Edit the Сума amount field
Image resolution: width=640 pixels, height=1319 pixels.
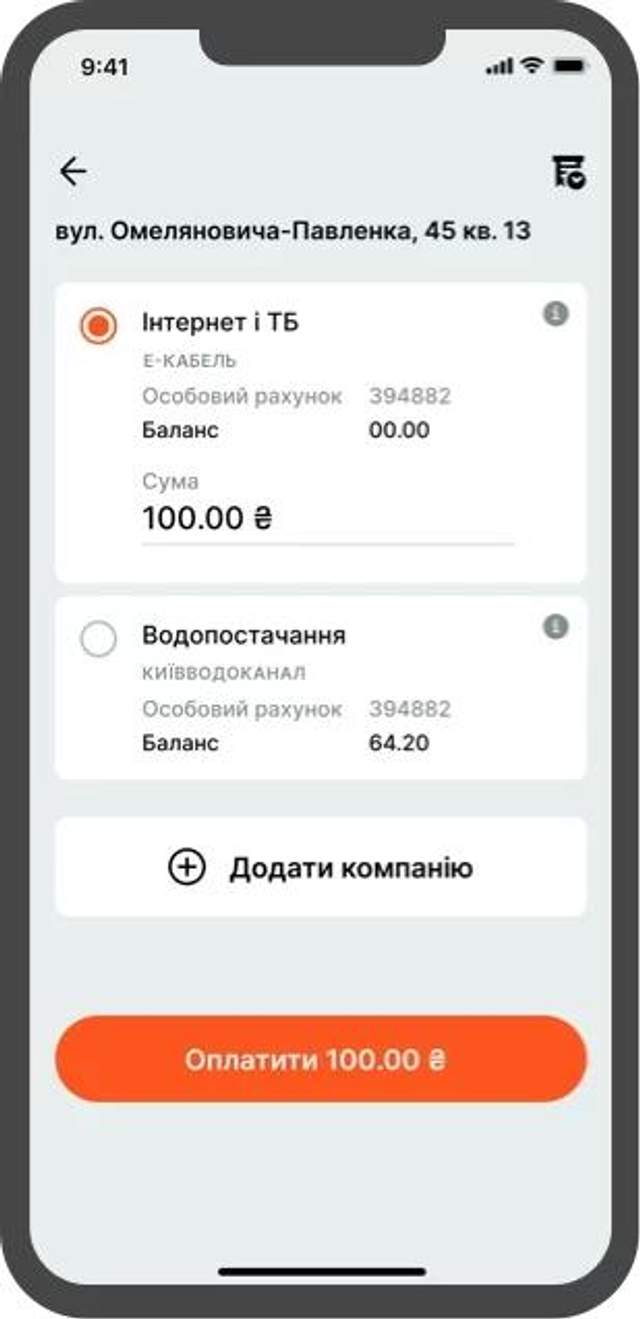tap(327, 519)
